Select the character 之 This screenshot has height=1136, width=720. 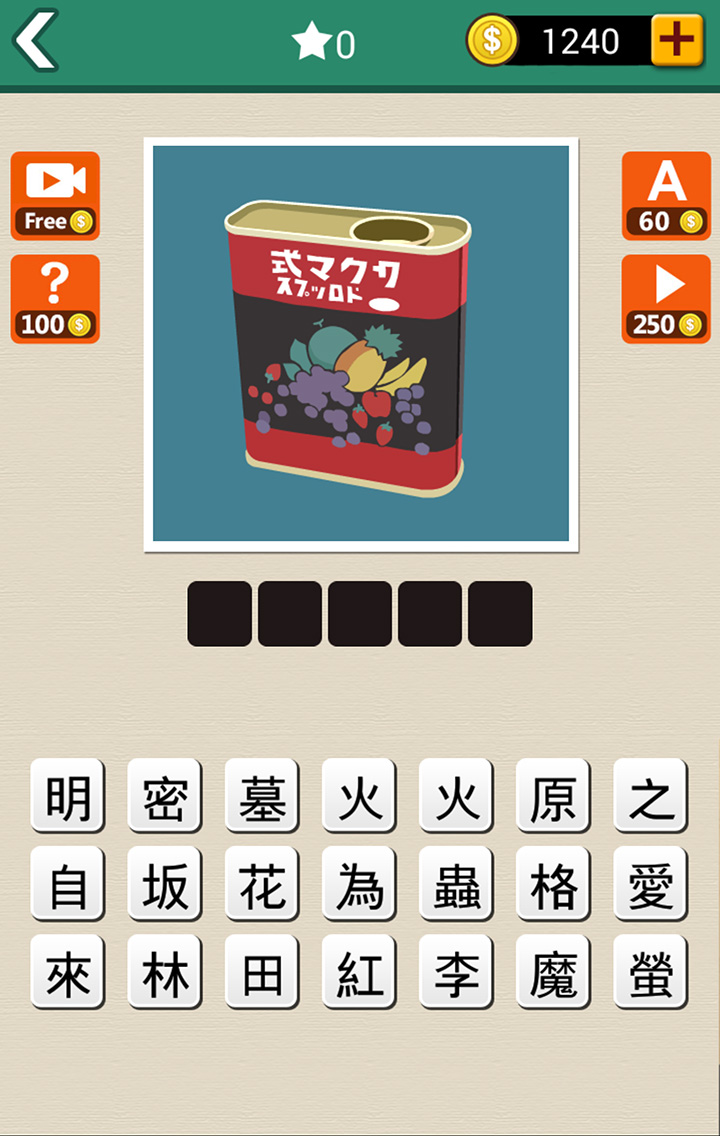click(650, 796)
